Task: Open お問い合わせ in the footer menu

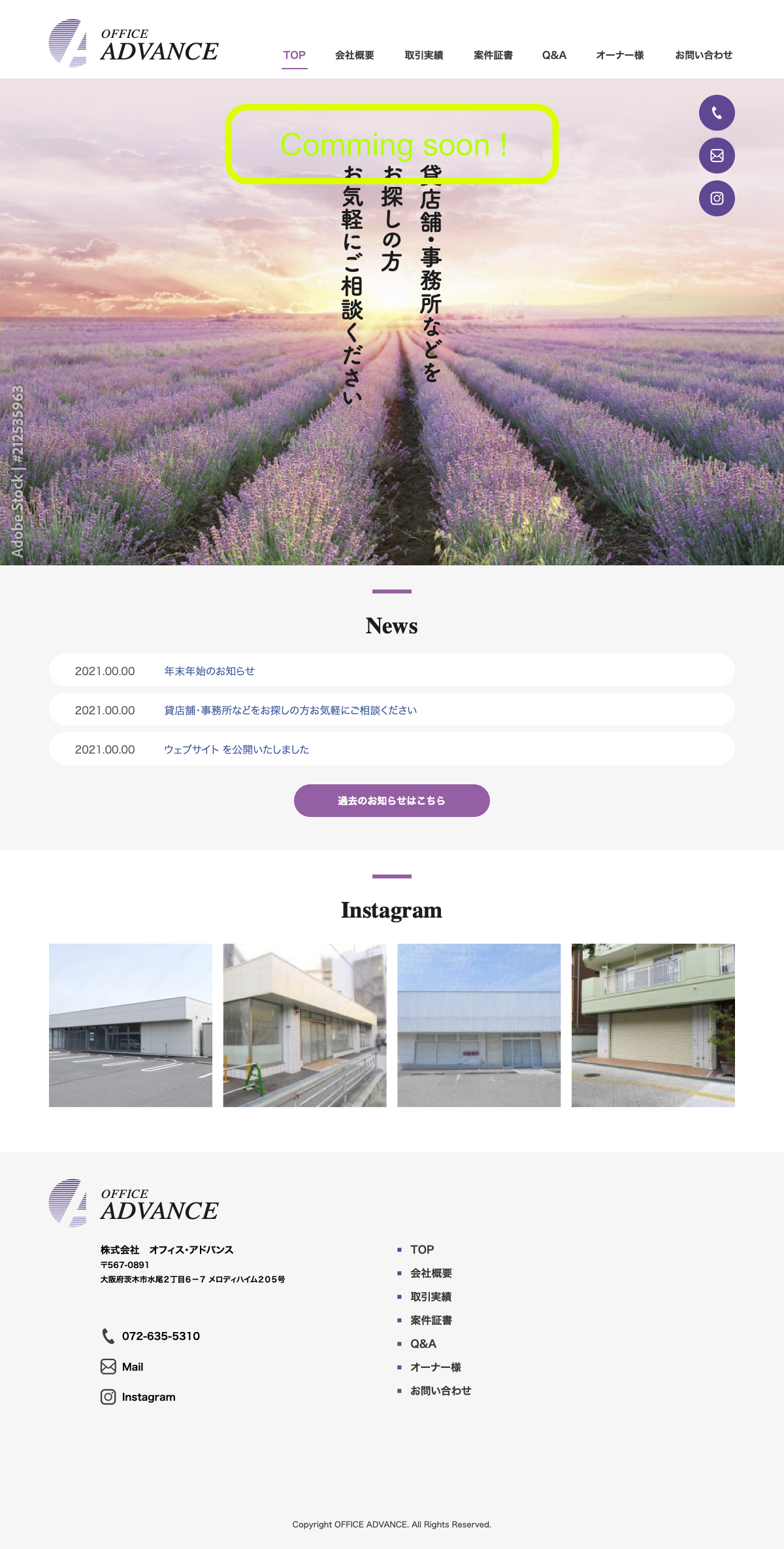Action: [x=440, y=1391]
